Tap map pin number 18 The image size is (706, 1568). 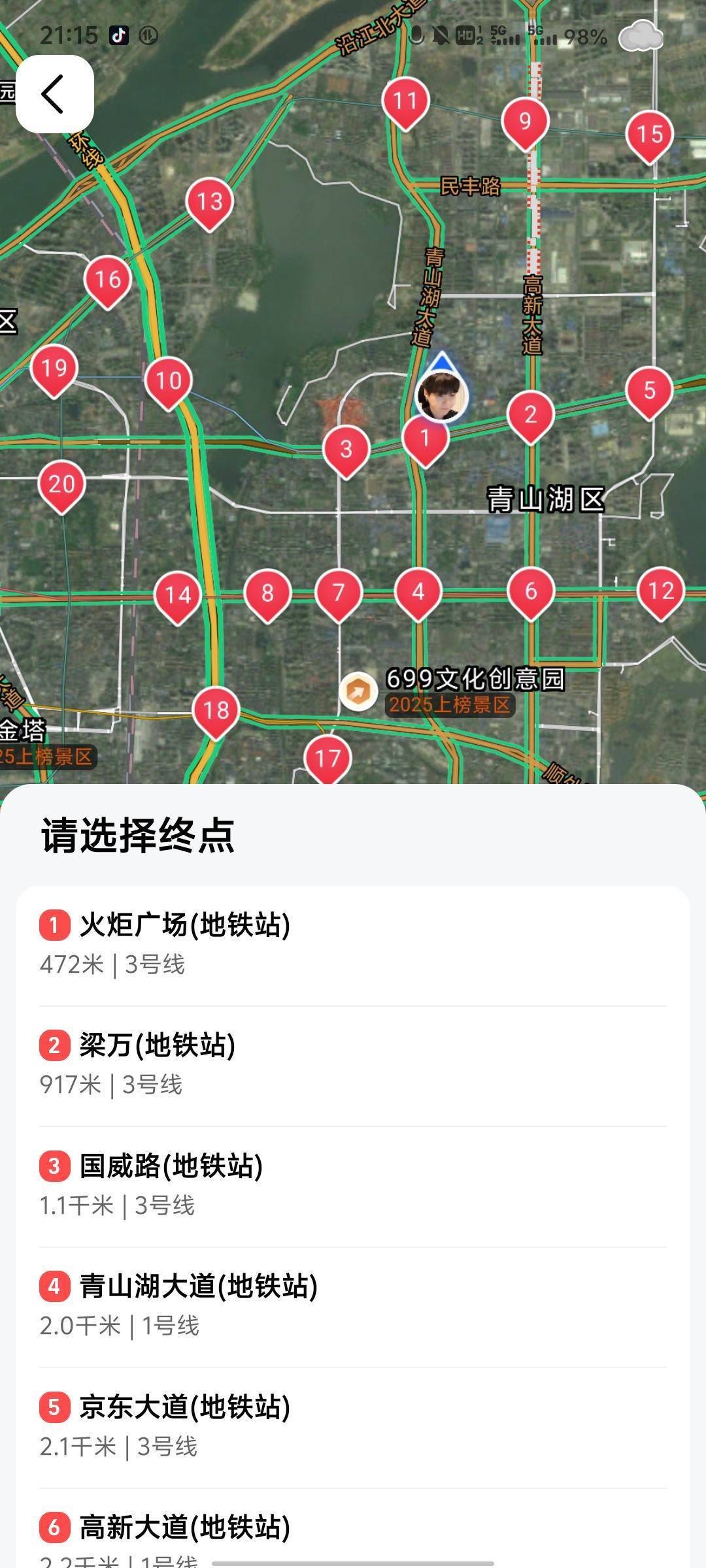pyautogui.click(x=216, y=710)
